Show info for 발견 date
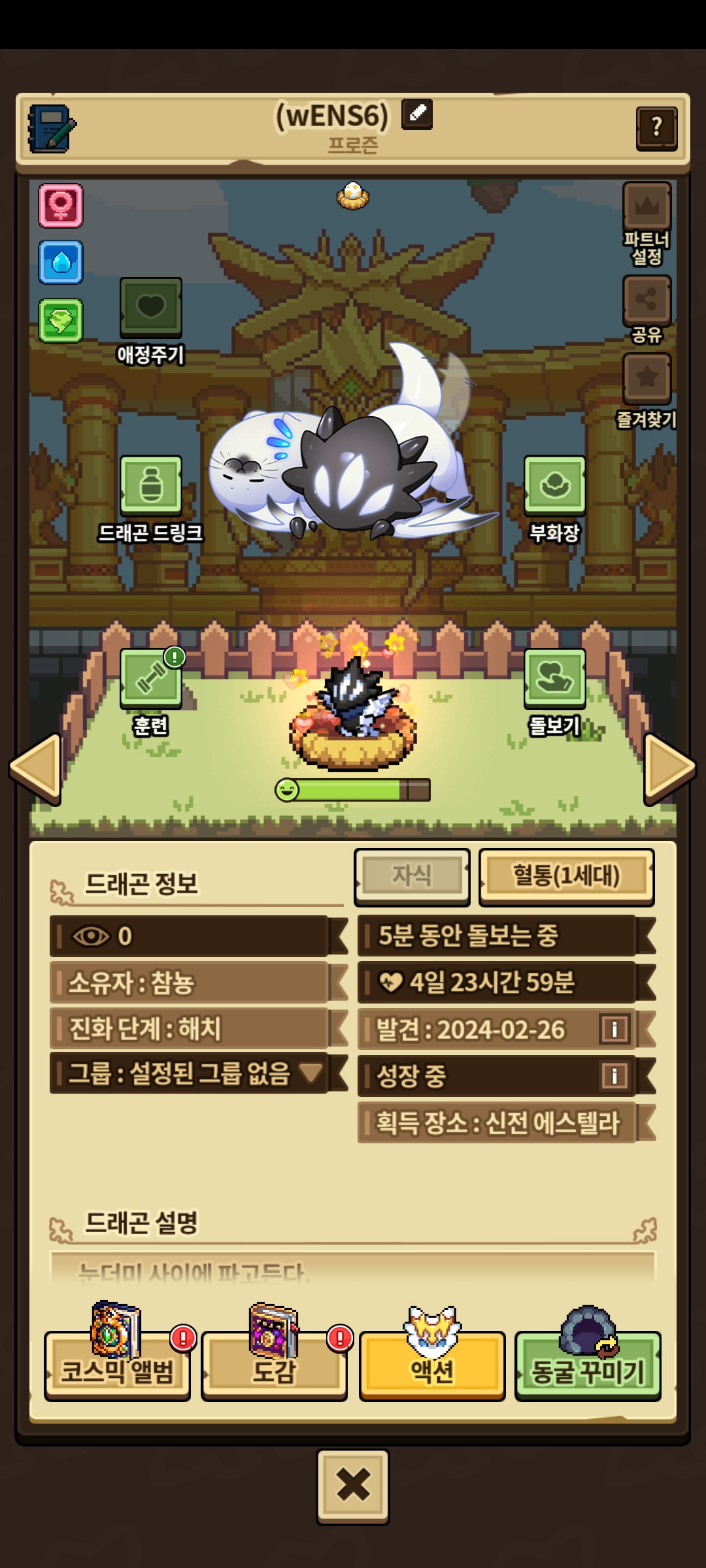Screen dimensions: 706x1568 614,1030
